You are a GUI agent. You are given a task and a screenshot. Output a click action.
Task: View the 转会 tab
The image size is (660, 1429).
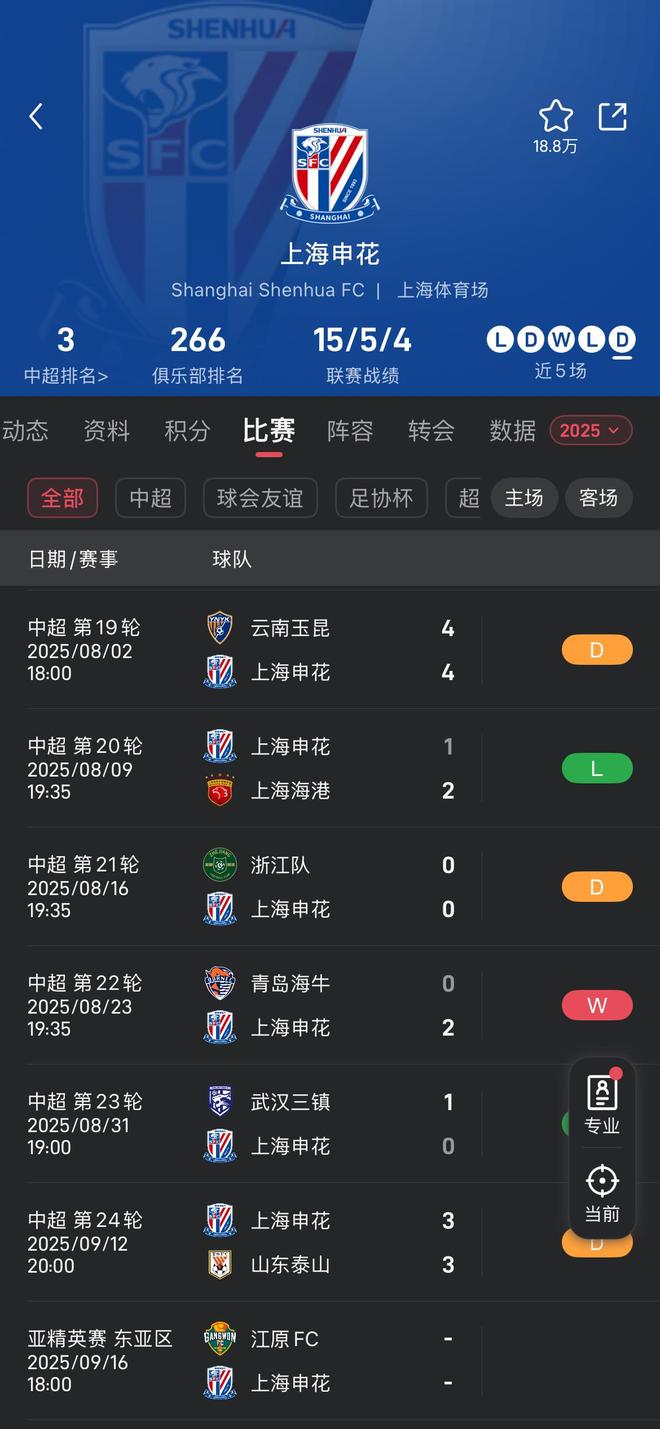click(x=431, y=430)
